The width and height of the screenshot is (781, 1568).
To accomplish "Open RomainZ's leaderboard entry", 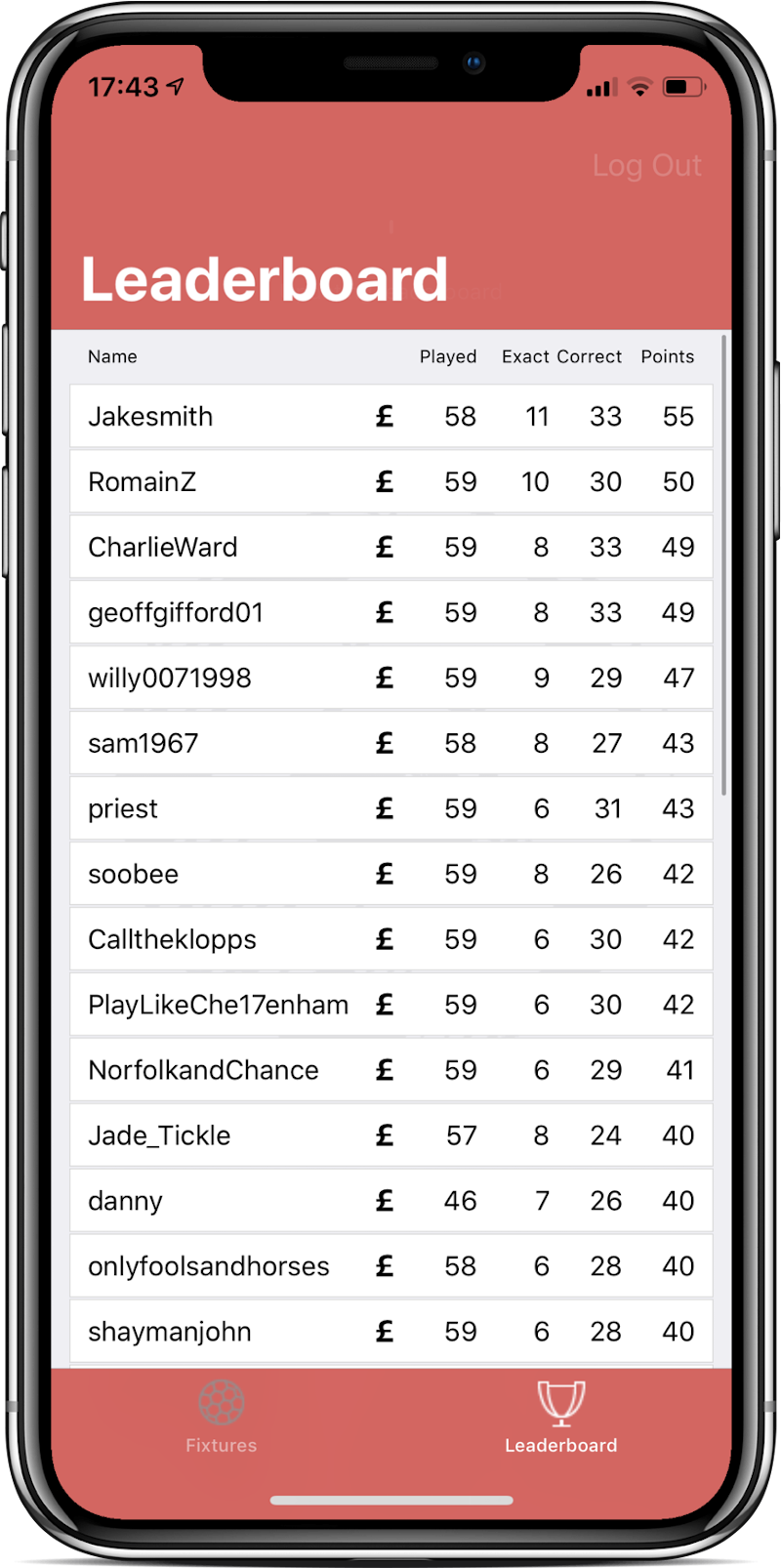I will tap(391, 481).
